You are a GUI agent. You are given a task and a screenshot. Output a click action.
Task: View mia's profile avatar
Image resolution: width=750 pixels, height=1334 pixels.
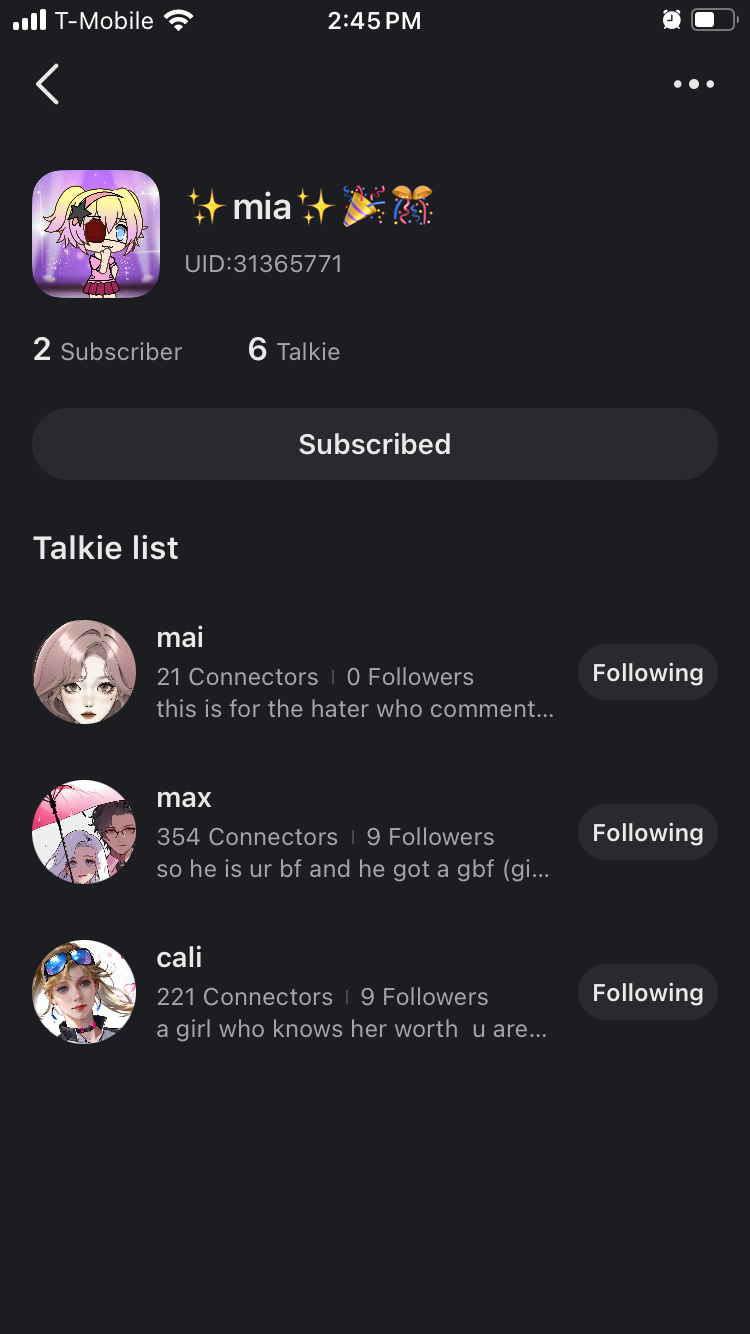click(96, 234)
